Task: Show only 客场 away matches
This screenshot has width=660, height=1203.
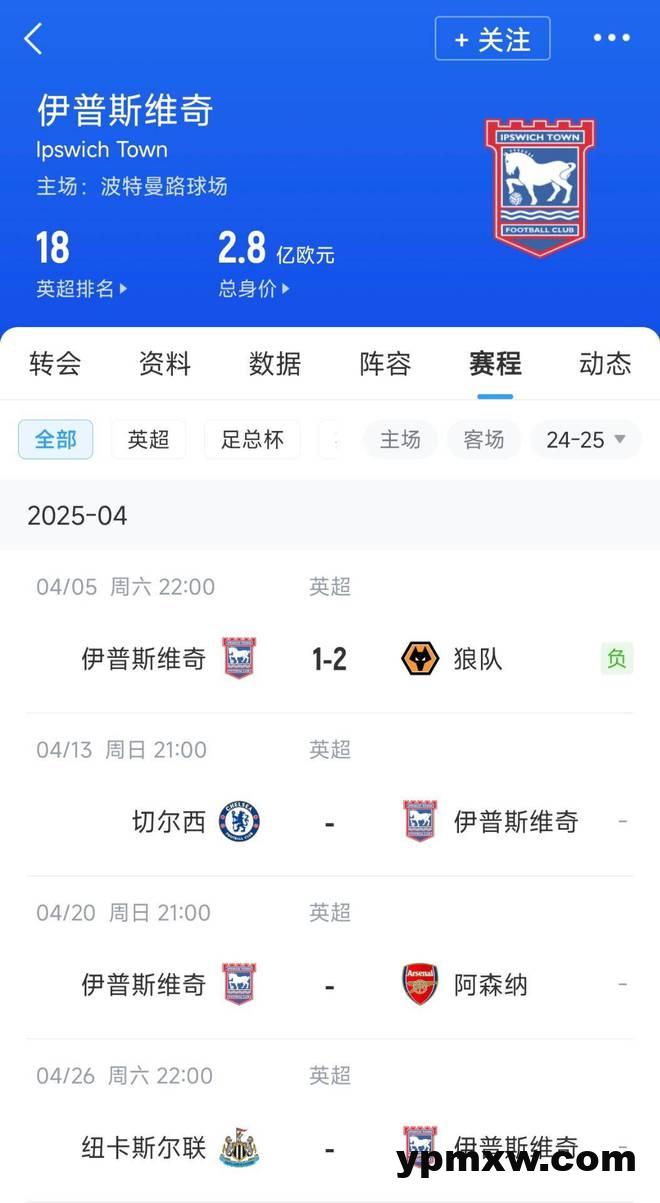Action: (x=483, y=439)
